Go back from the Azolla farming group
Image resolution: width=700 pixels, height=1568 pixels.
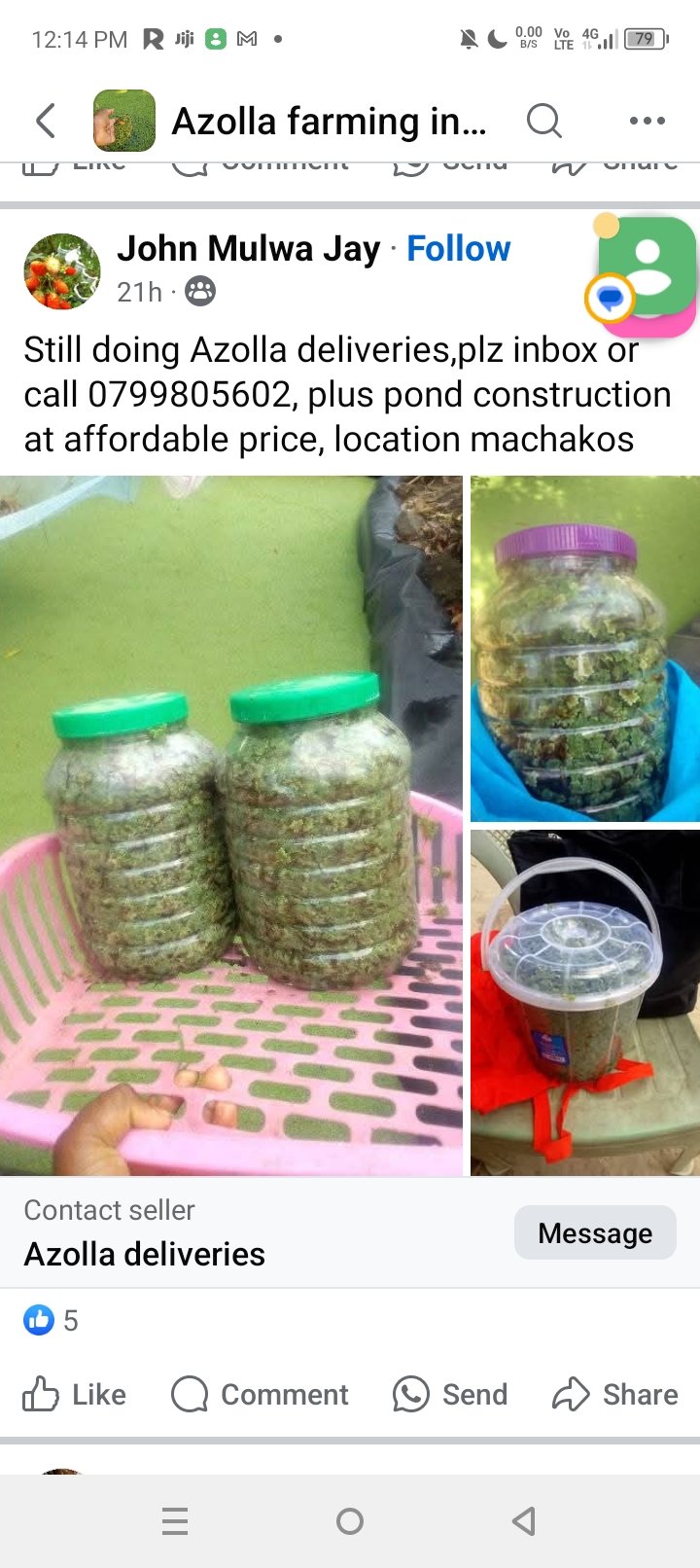pyautogui.click(x=46, y=122)
